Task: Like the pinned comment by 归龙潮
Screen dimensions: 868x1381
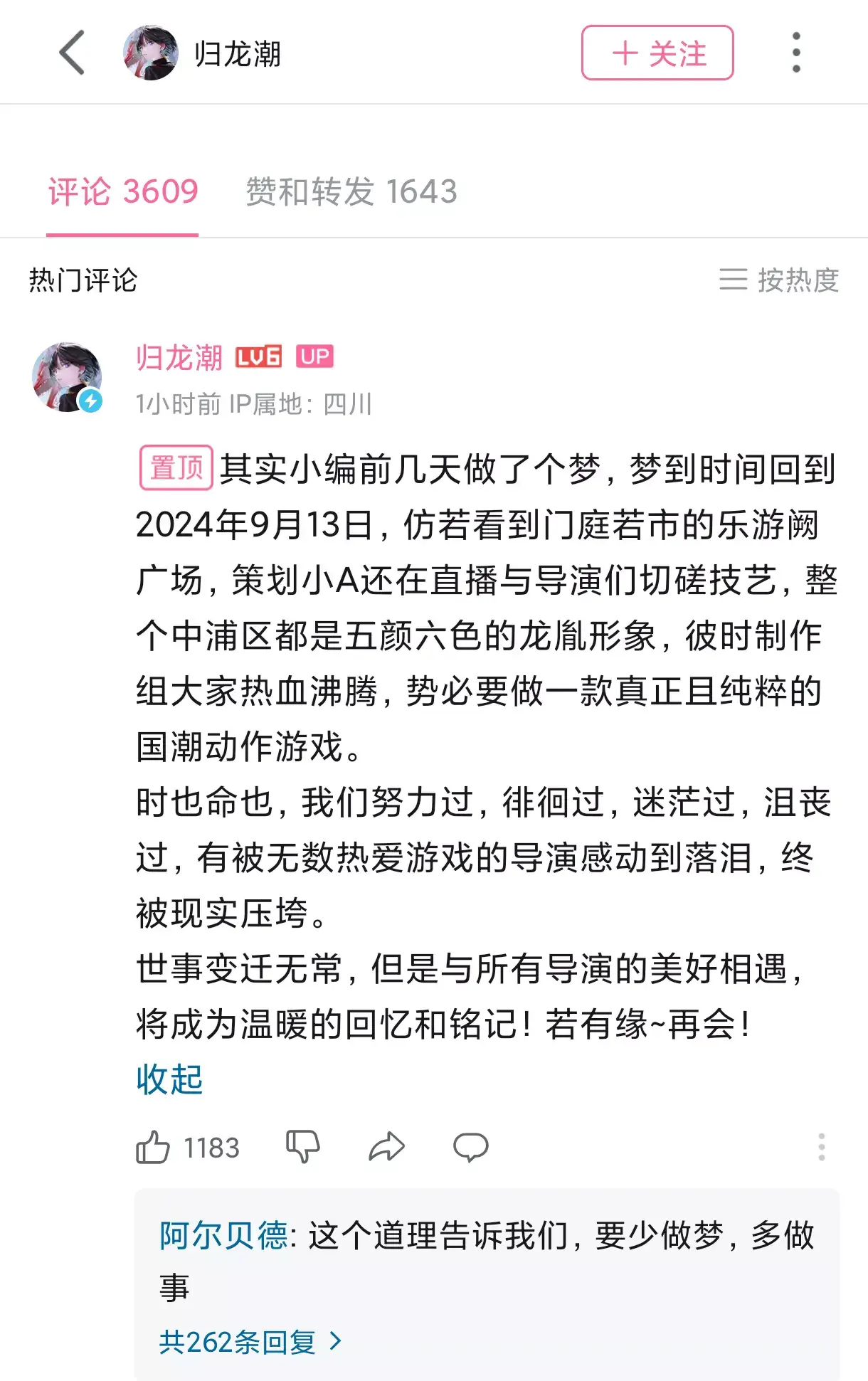Action: pos(153,1147)
